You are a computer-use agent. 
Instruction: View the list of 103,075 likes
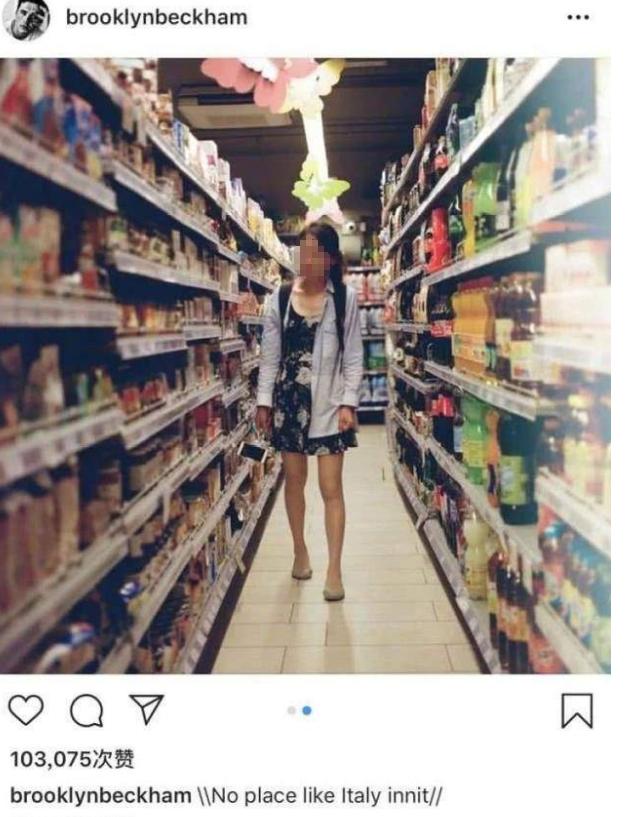coord(75,759)
